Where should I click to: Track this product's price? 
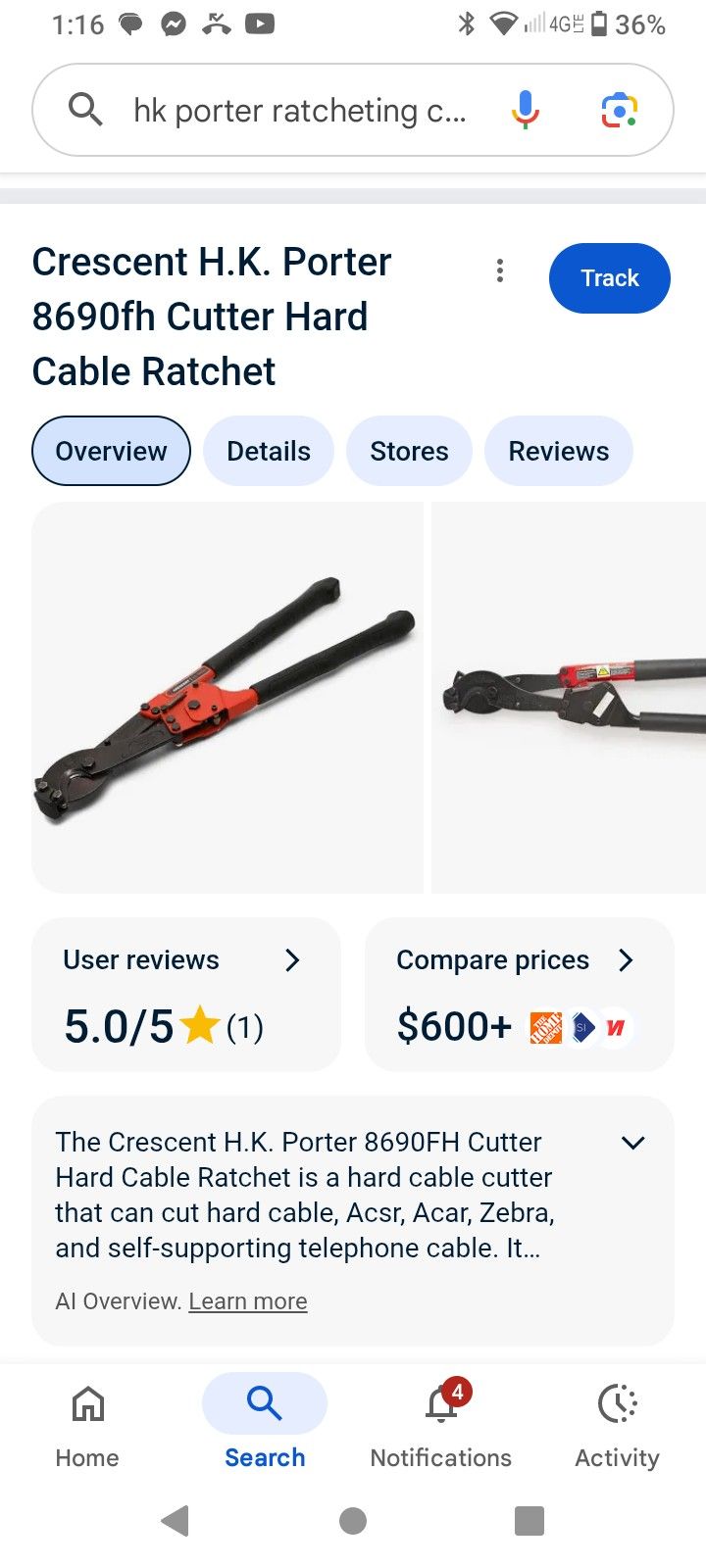(609, 278)
